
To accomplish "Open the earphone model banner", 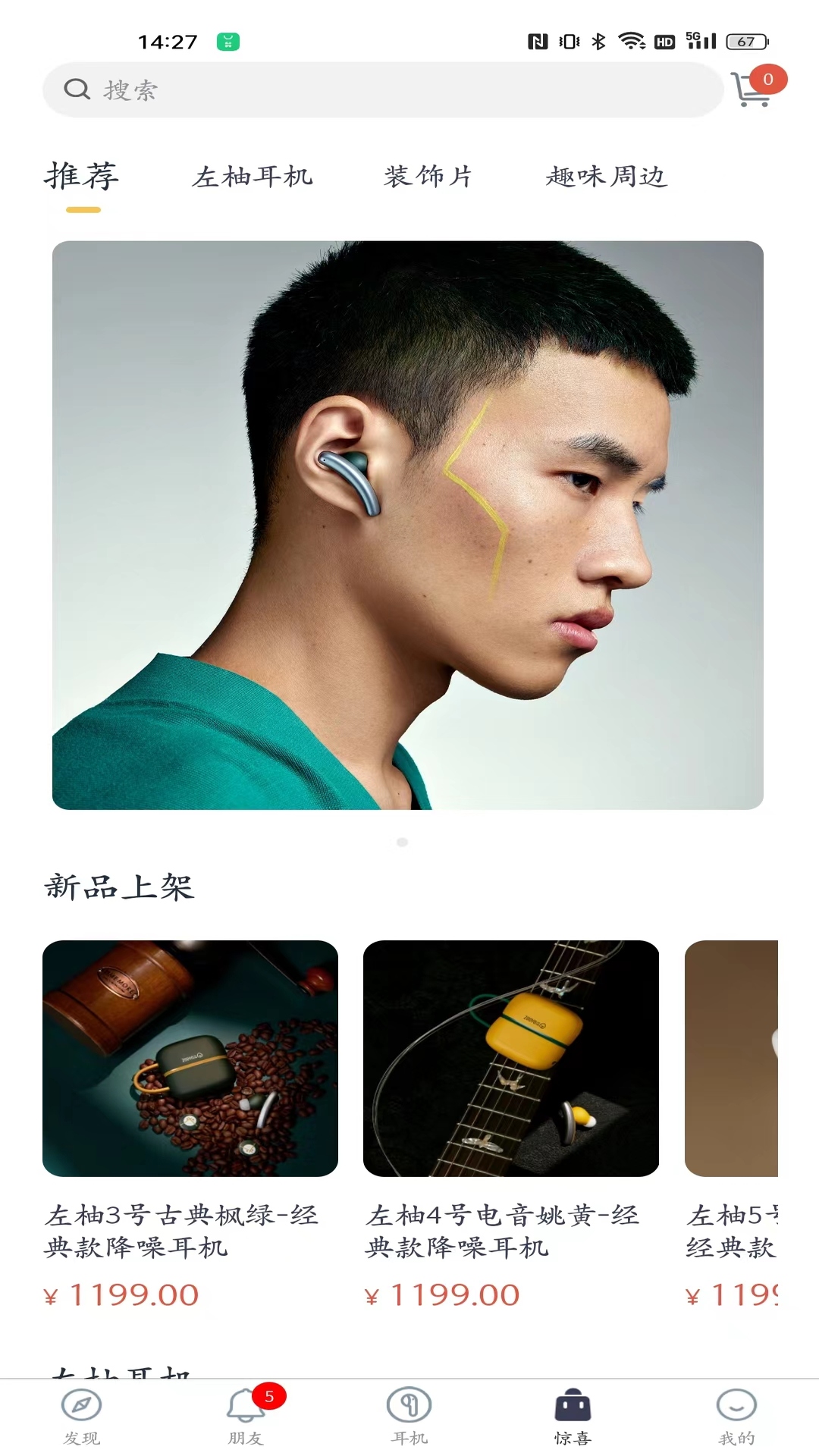I will click(x=408, y=525).
